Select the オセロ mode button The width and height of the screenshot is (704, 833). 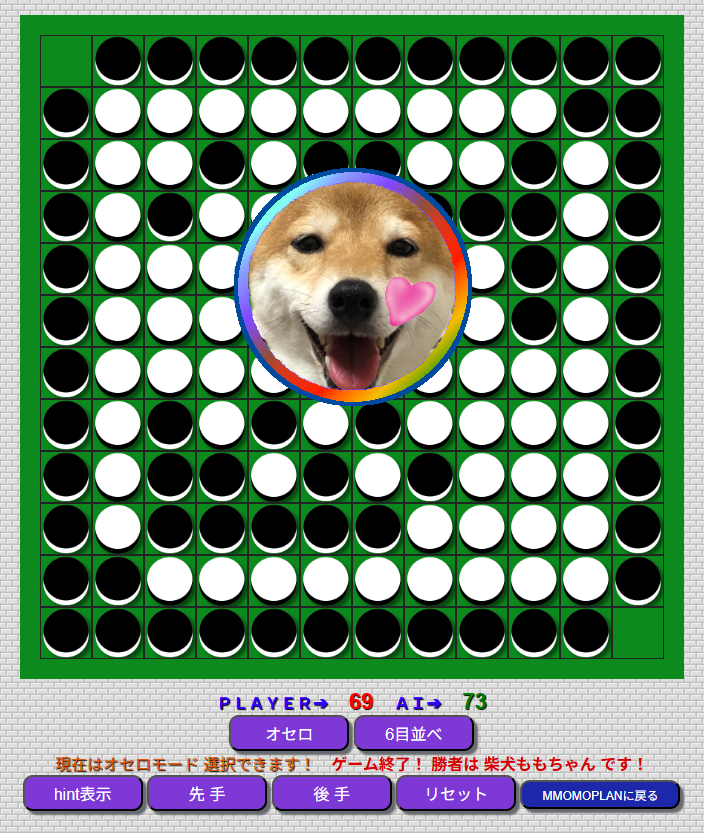click(x=289, y=733)
